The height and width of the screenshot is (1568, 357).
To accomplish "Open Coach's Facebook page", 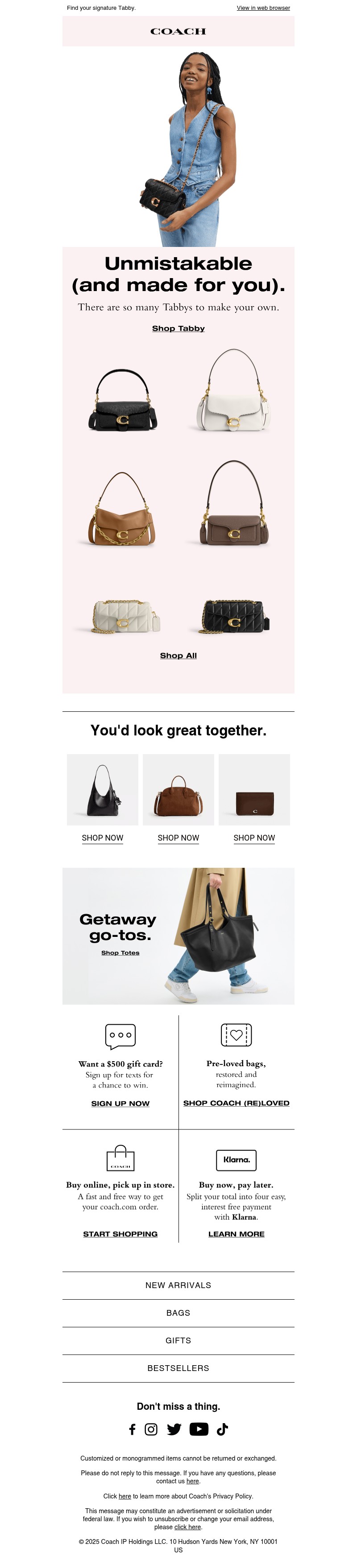I will [132, 1429].
